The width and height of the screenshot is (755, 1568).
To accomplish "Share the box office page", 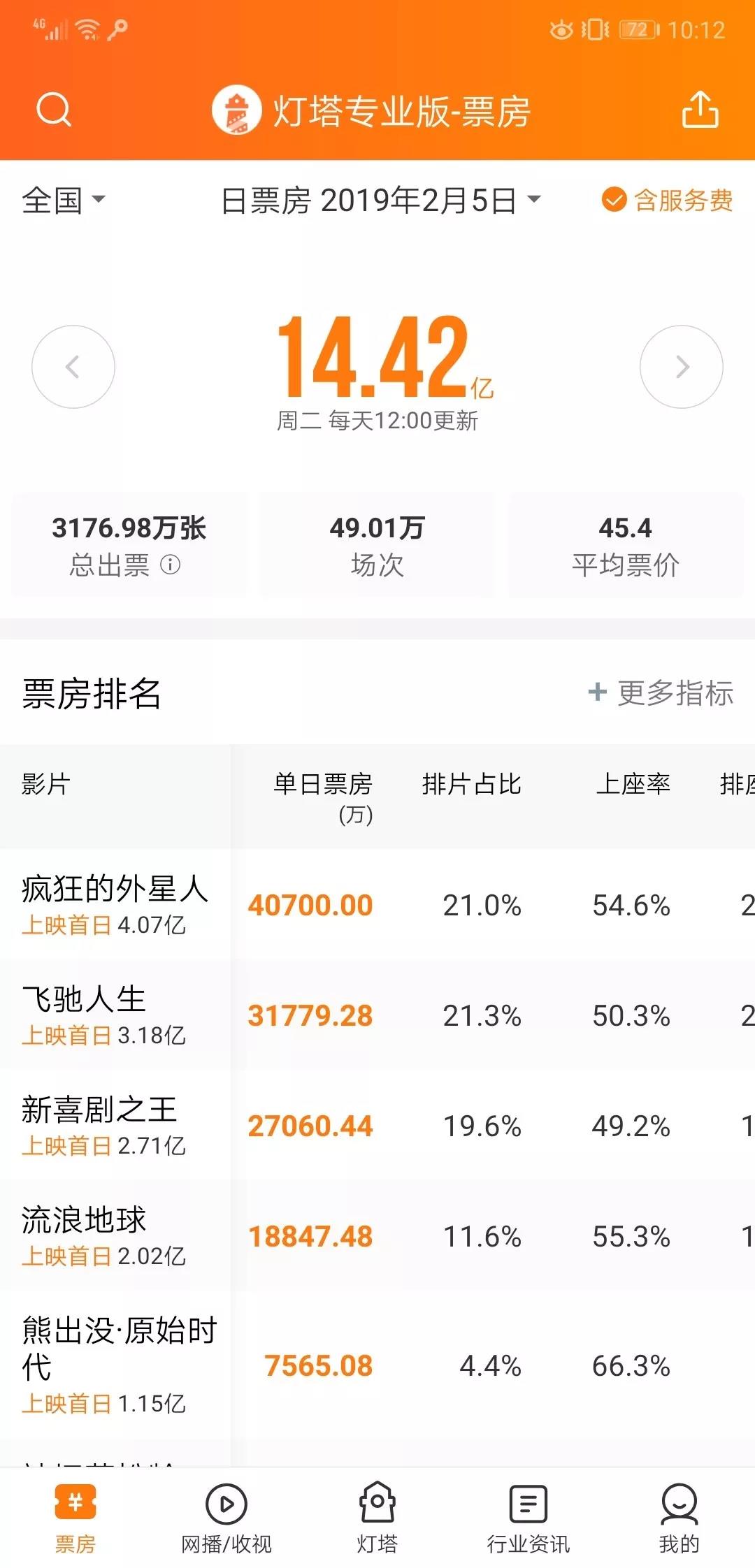I will point(700,110).
